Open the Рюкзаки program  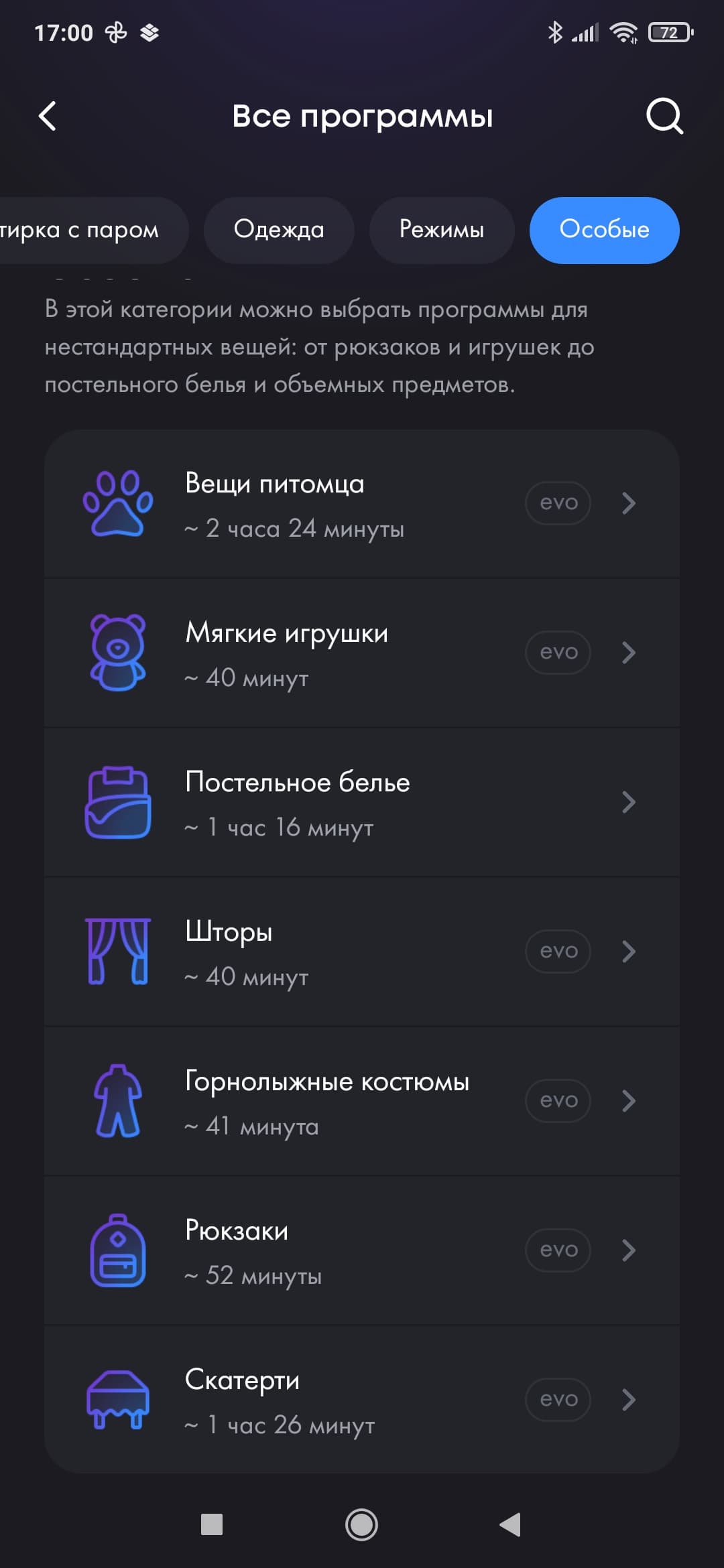click(362, 1251)
